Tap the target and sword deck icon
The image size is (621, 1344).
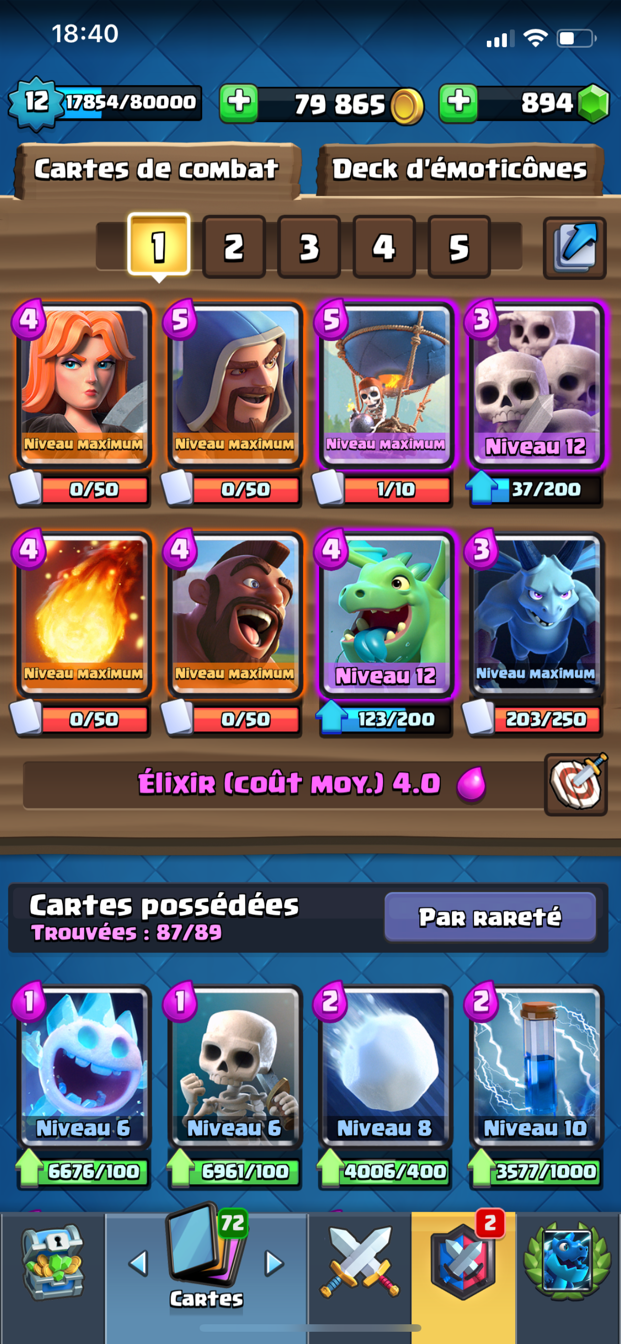(x=575, y=784)
